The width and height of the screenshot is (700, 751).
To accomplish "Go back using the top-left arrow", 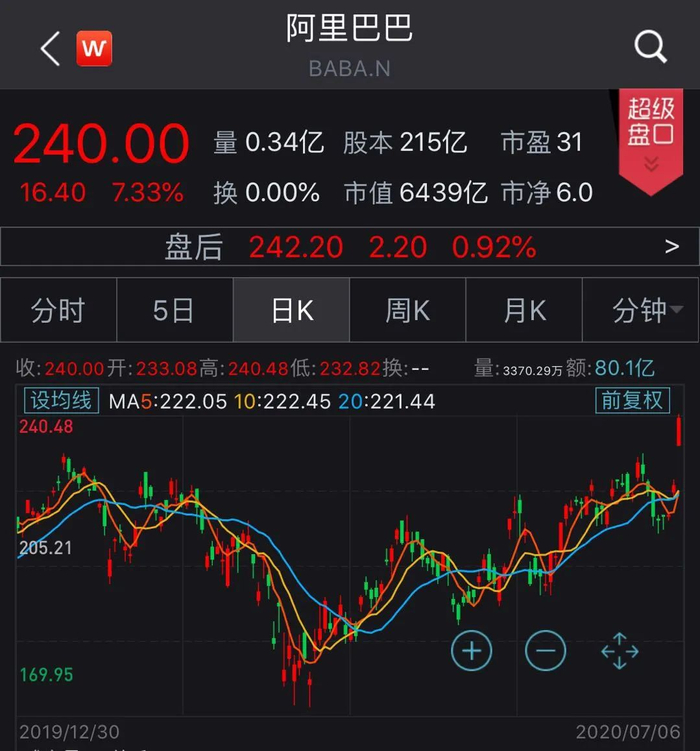I will click(x=50, y=47).
